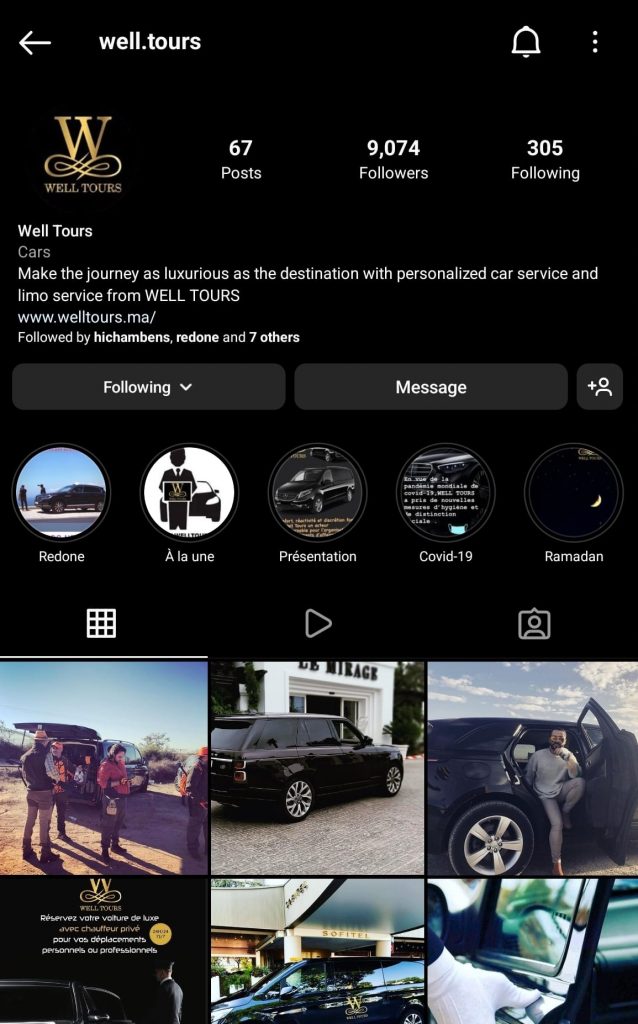Expand the Following dropdown button
638x1024 pixels.
[148, 387]
